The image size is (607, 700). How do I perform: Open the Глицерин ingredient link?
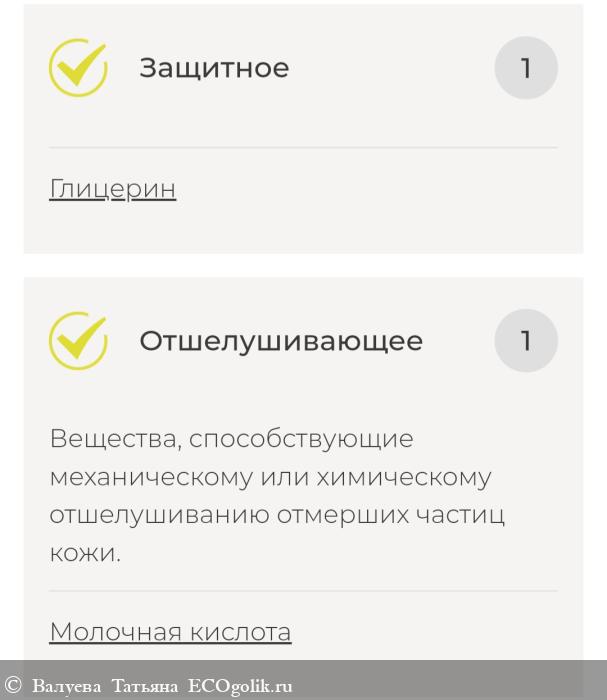[x=112, y=188]
